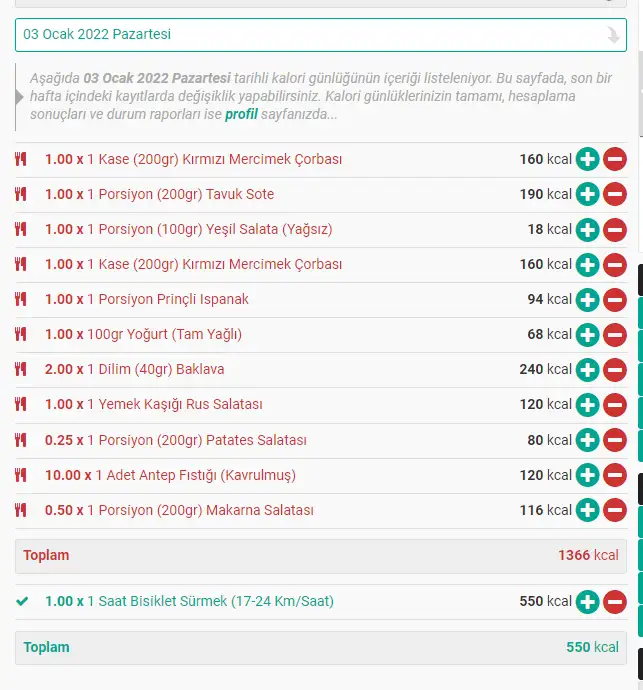Add one more Yeşil Salata (Yağsız)
The image size is (643, 690).
588,229
